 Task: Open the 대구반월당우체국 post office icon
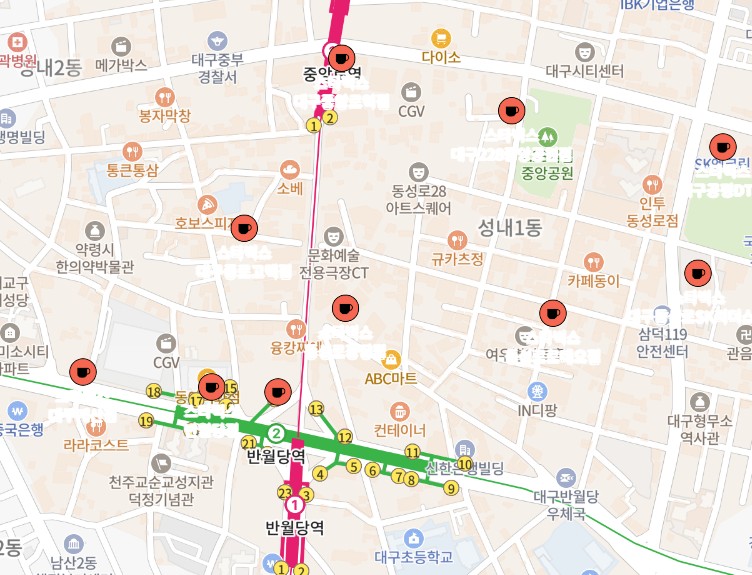point(566,478)
